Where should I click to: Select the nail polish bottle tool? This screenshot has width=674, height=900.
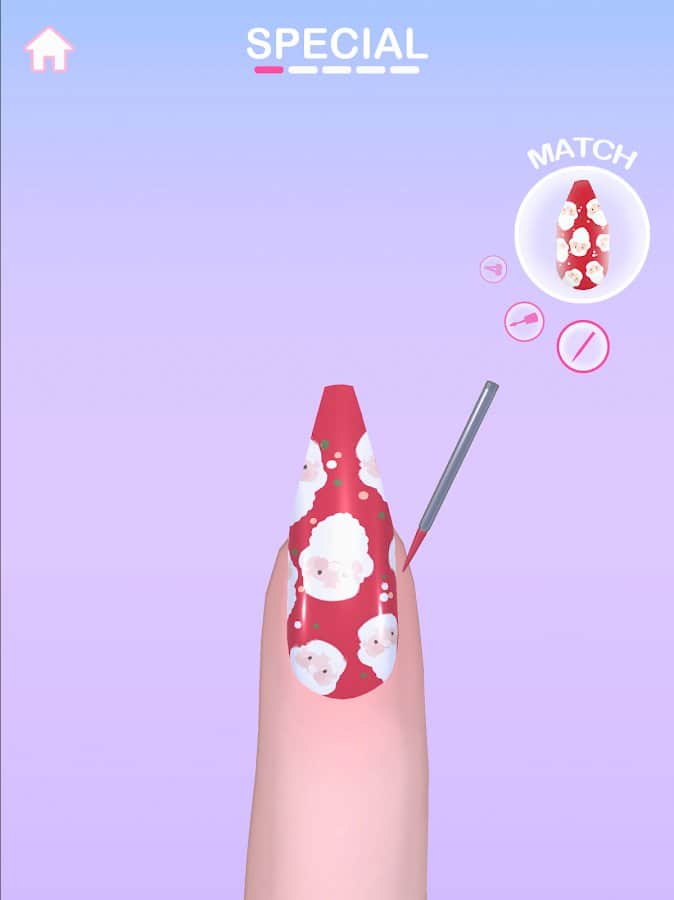[x=525, y=322]
